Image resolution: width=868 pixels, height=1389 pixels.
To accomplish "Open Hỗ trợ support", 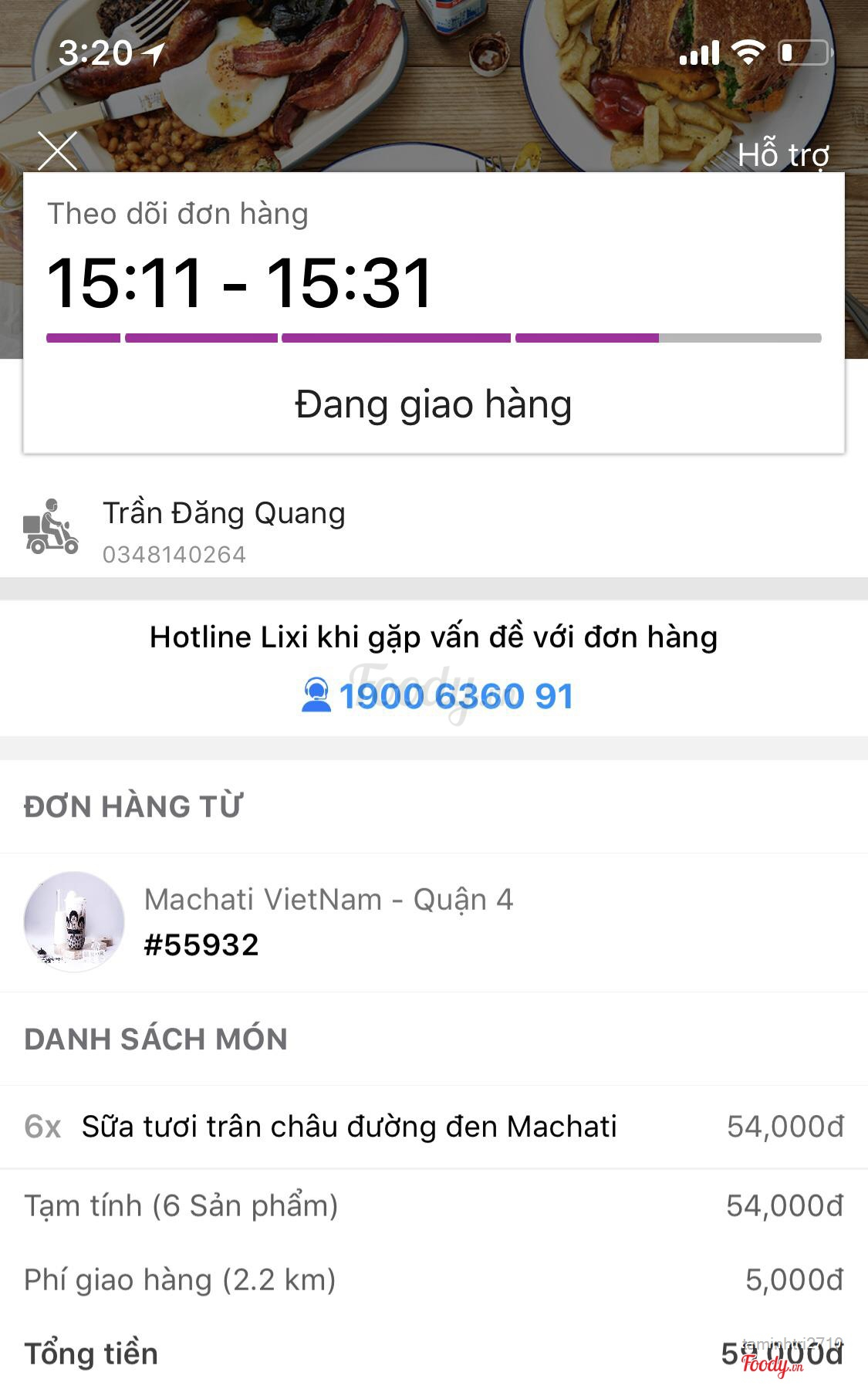I will pos(782,155).
